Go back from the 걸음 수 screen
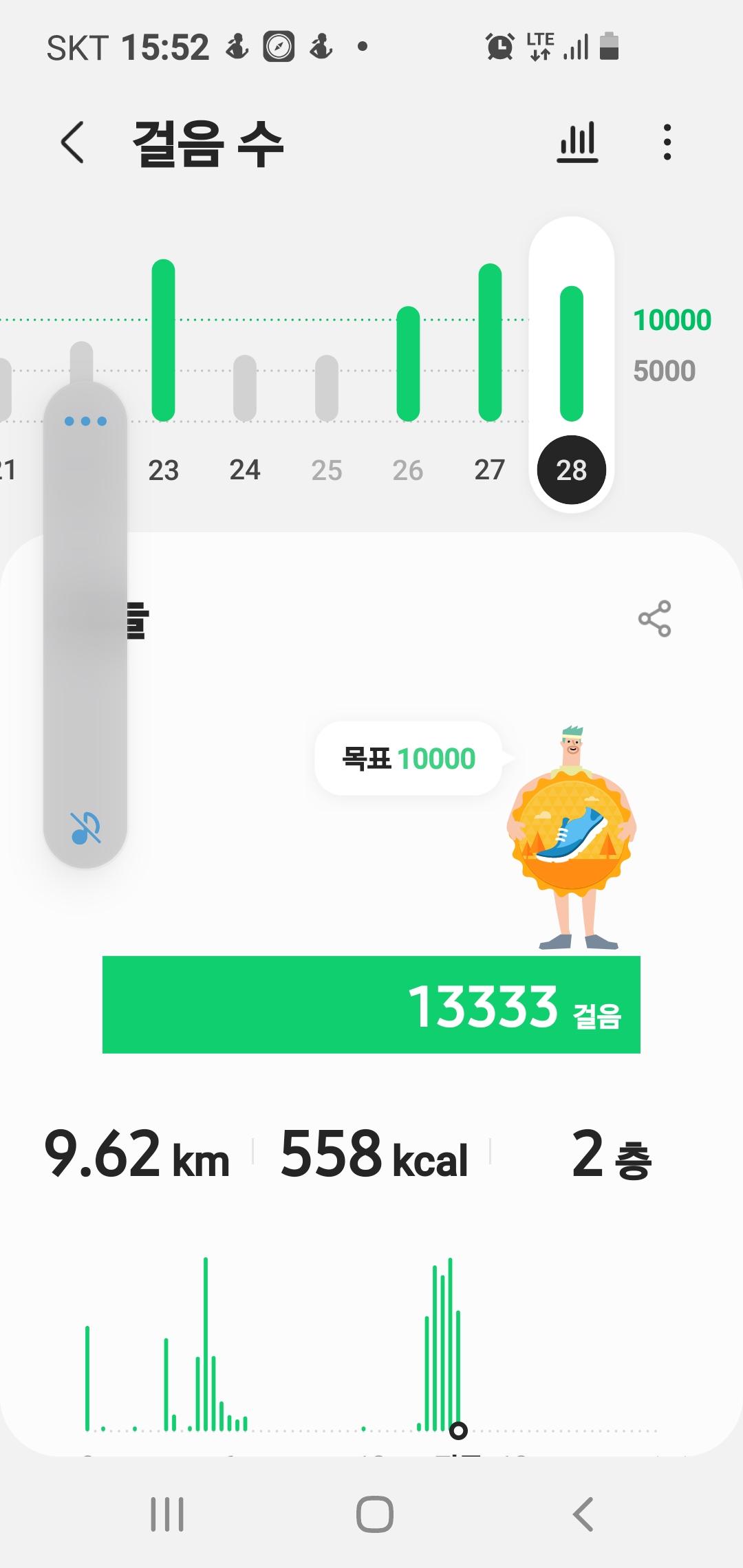743x1568 pixels. coord(73,142)
